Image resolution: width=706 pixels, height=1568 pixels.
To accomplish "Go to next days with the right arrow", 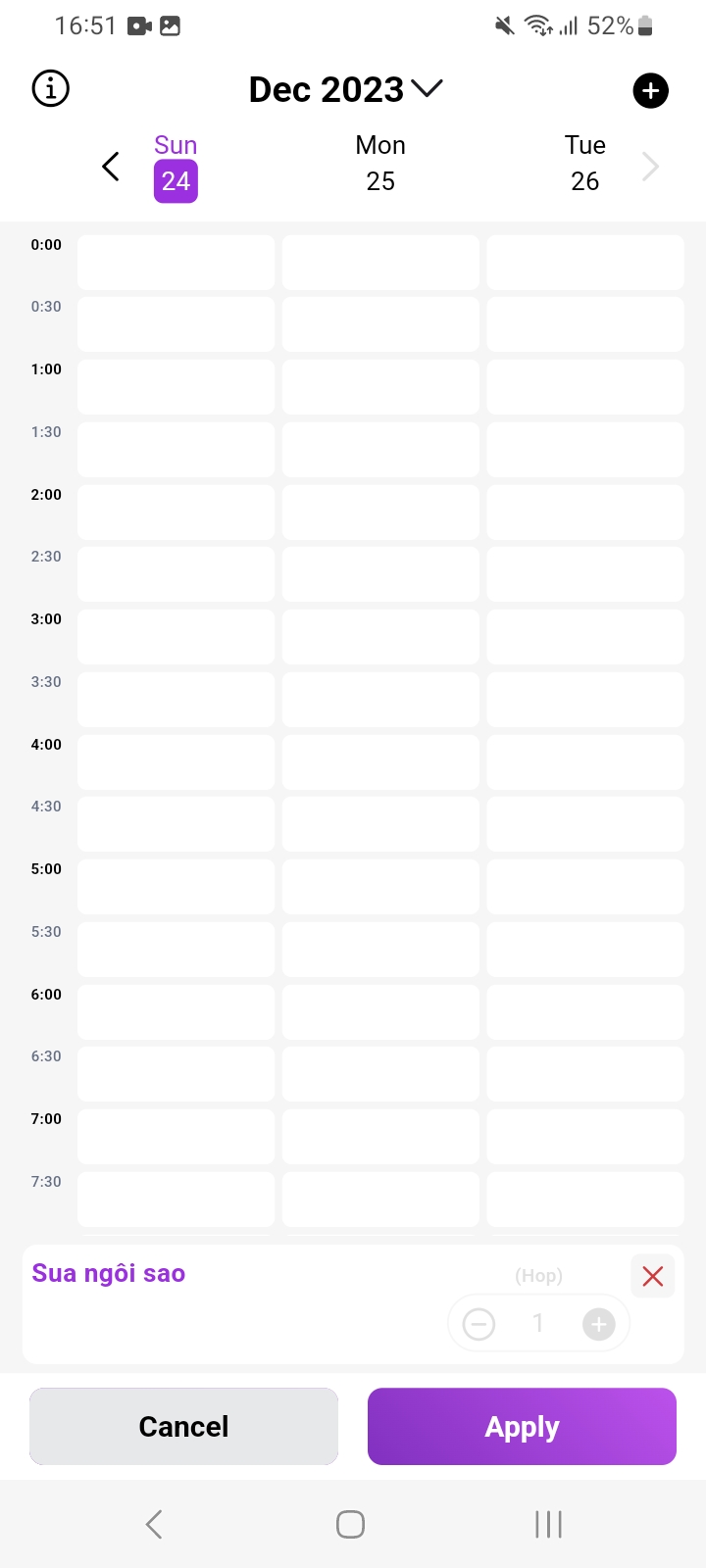I will (x=650, y=167).
